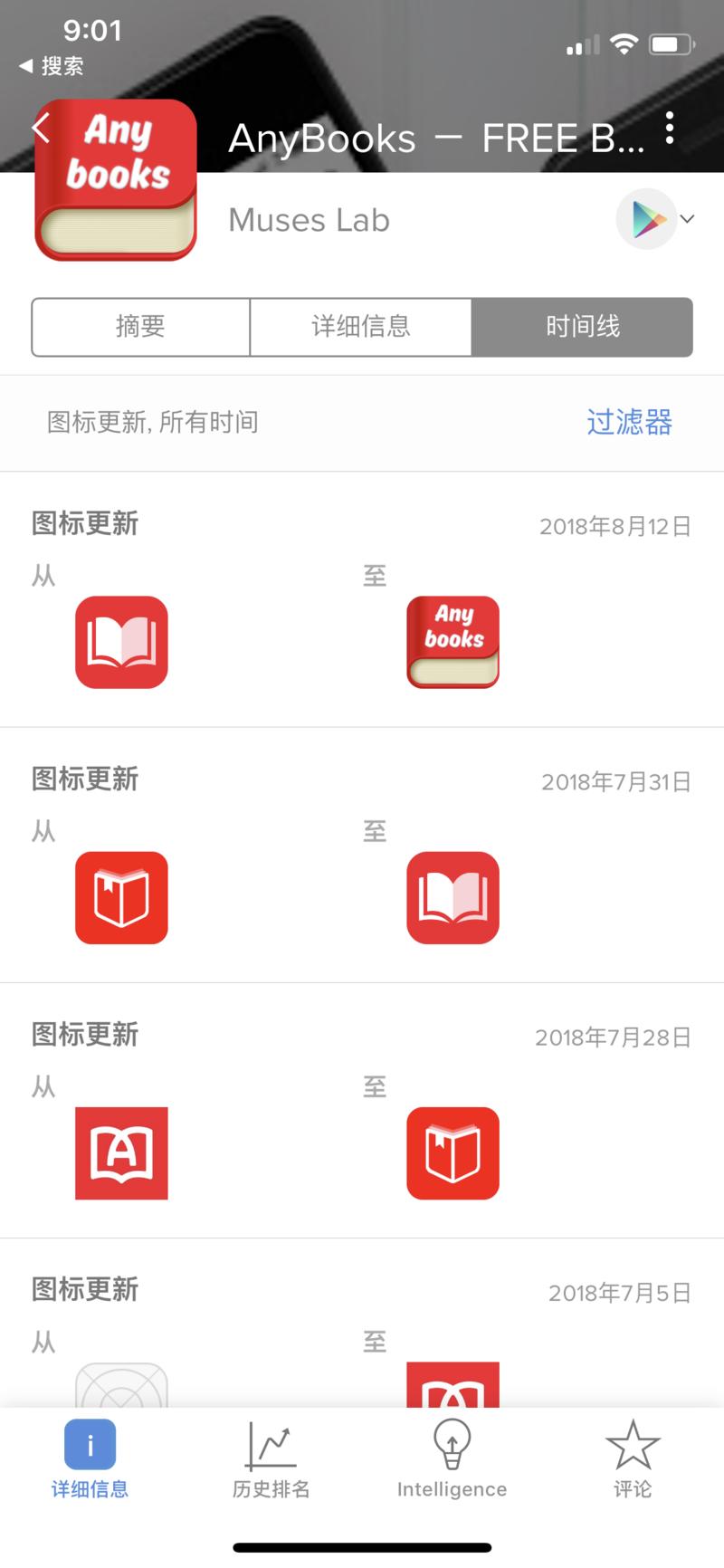This screenshot has width=724, height=1568.
Task: Open the new Any books icon thumbnail
Action: [452, 642]
